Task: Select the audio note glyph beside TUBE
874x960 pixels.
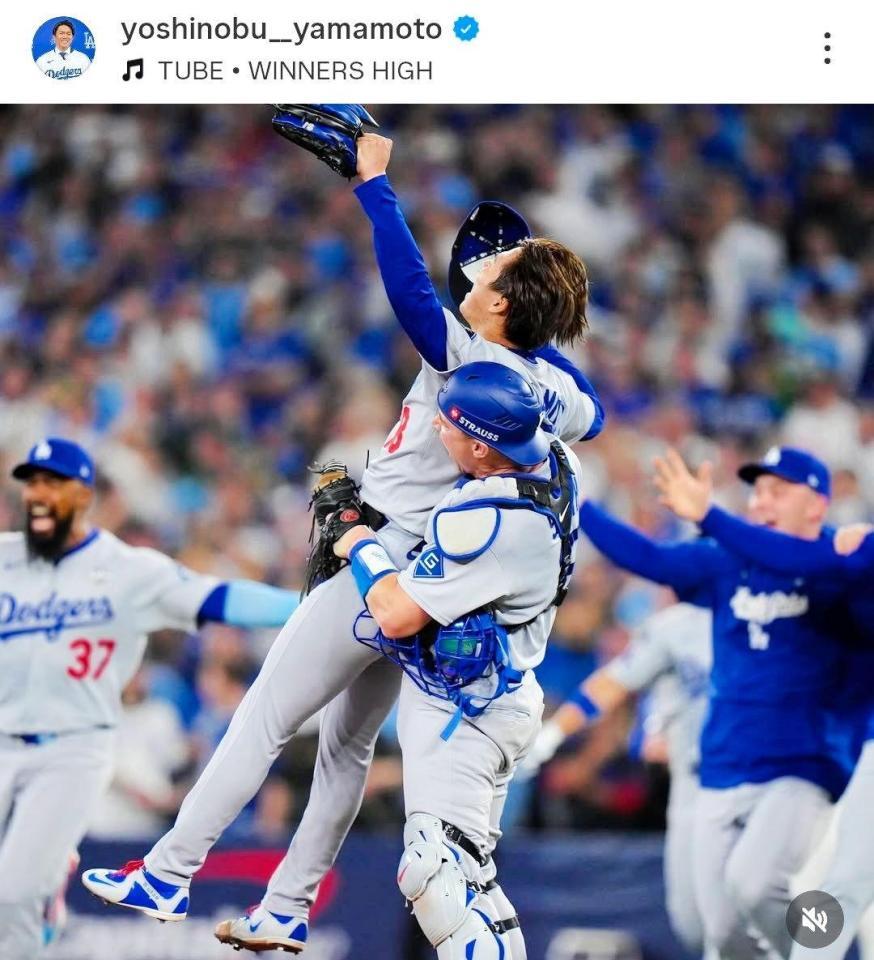Action: 133,71
